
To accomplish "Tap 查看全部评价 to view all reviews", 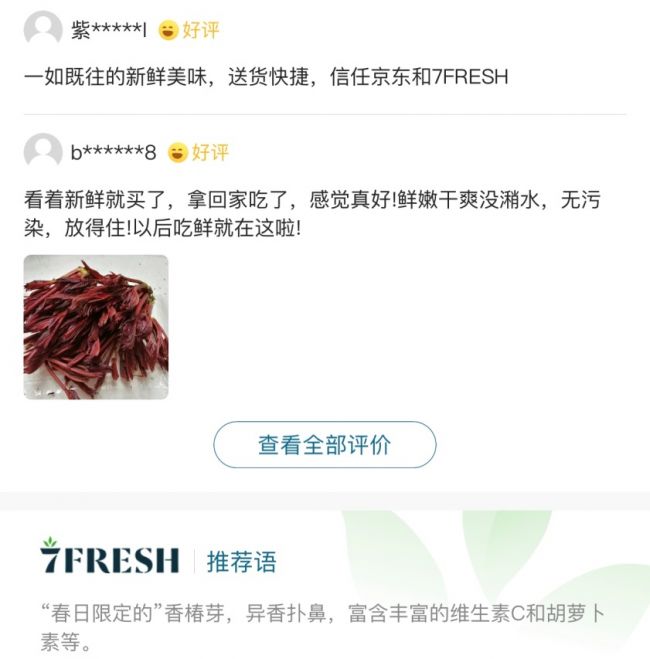I will 324,445.
